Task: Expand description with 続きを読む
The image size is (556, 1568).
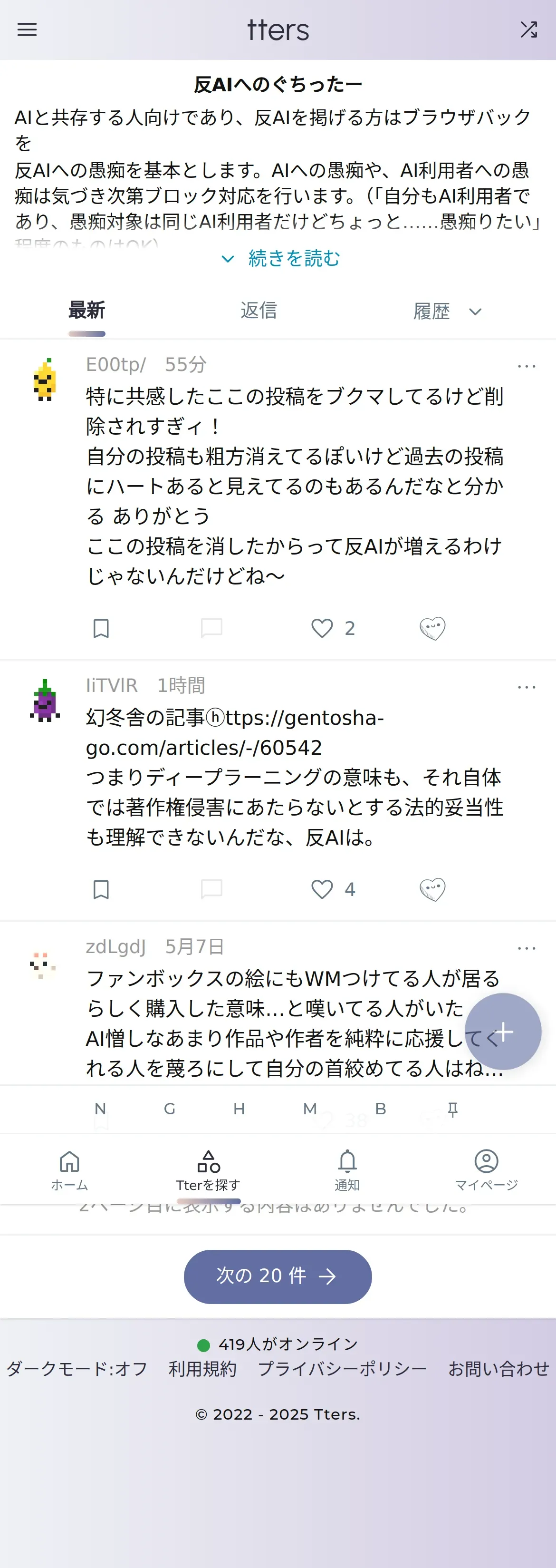Action: tap(280, 259)
